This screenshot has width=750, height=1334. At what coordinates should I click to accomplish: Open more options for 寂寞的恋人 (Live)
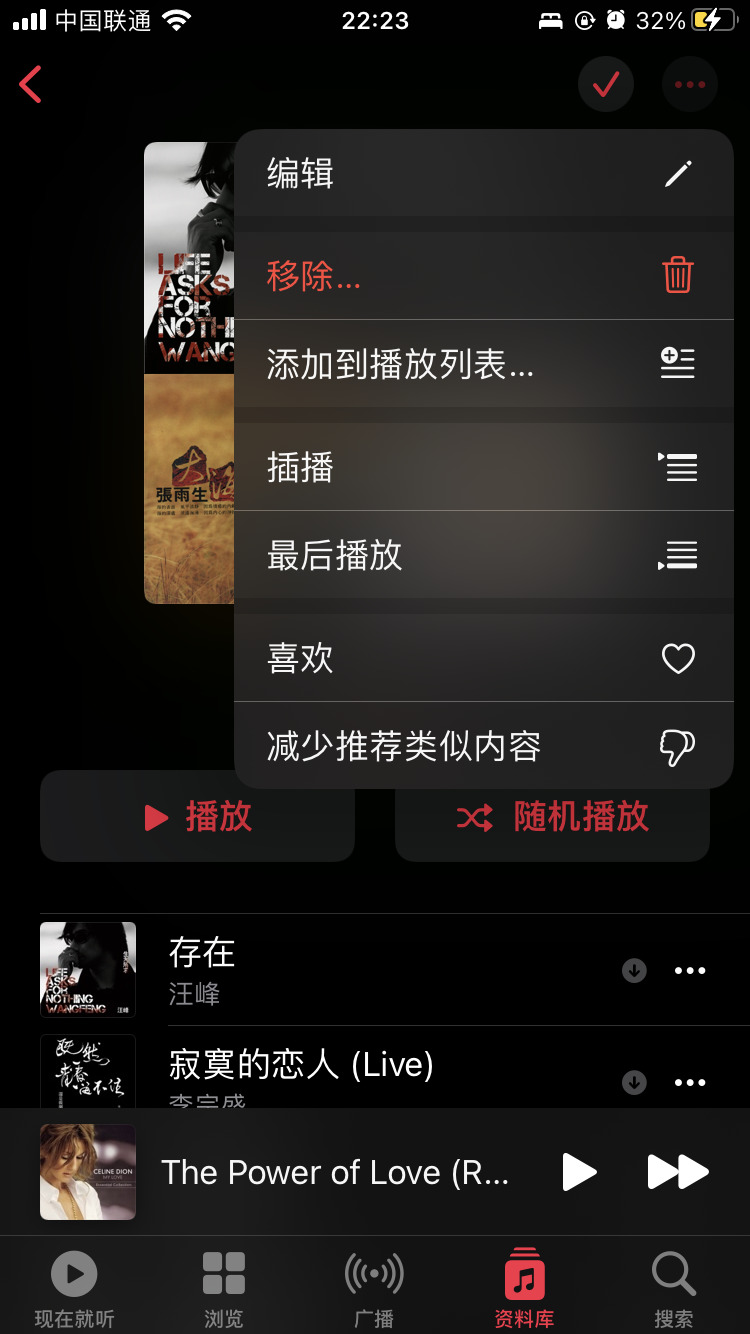[690, 1082]
